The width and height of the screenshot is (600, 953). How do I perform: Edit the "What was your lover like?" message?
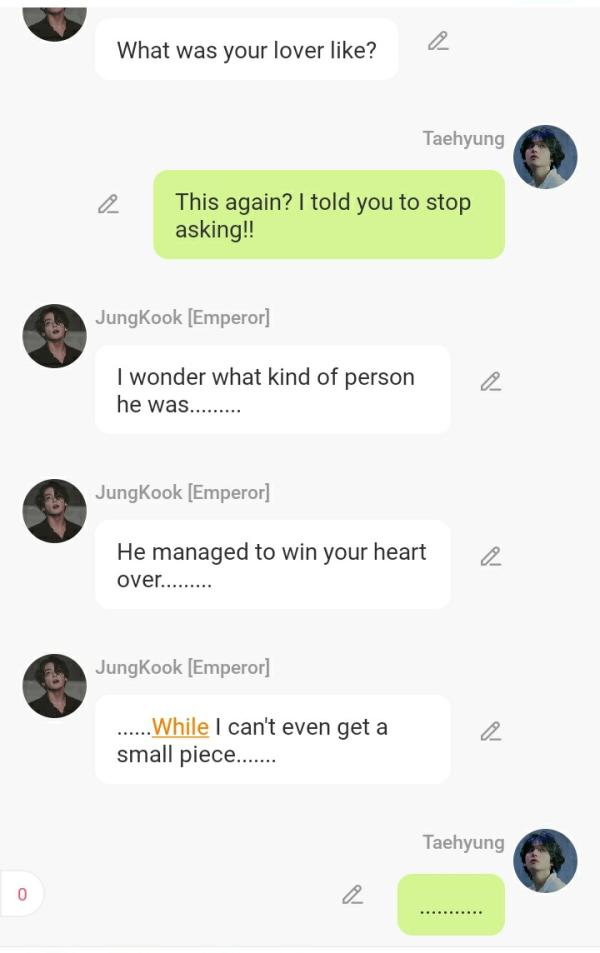(438, 41)
